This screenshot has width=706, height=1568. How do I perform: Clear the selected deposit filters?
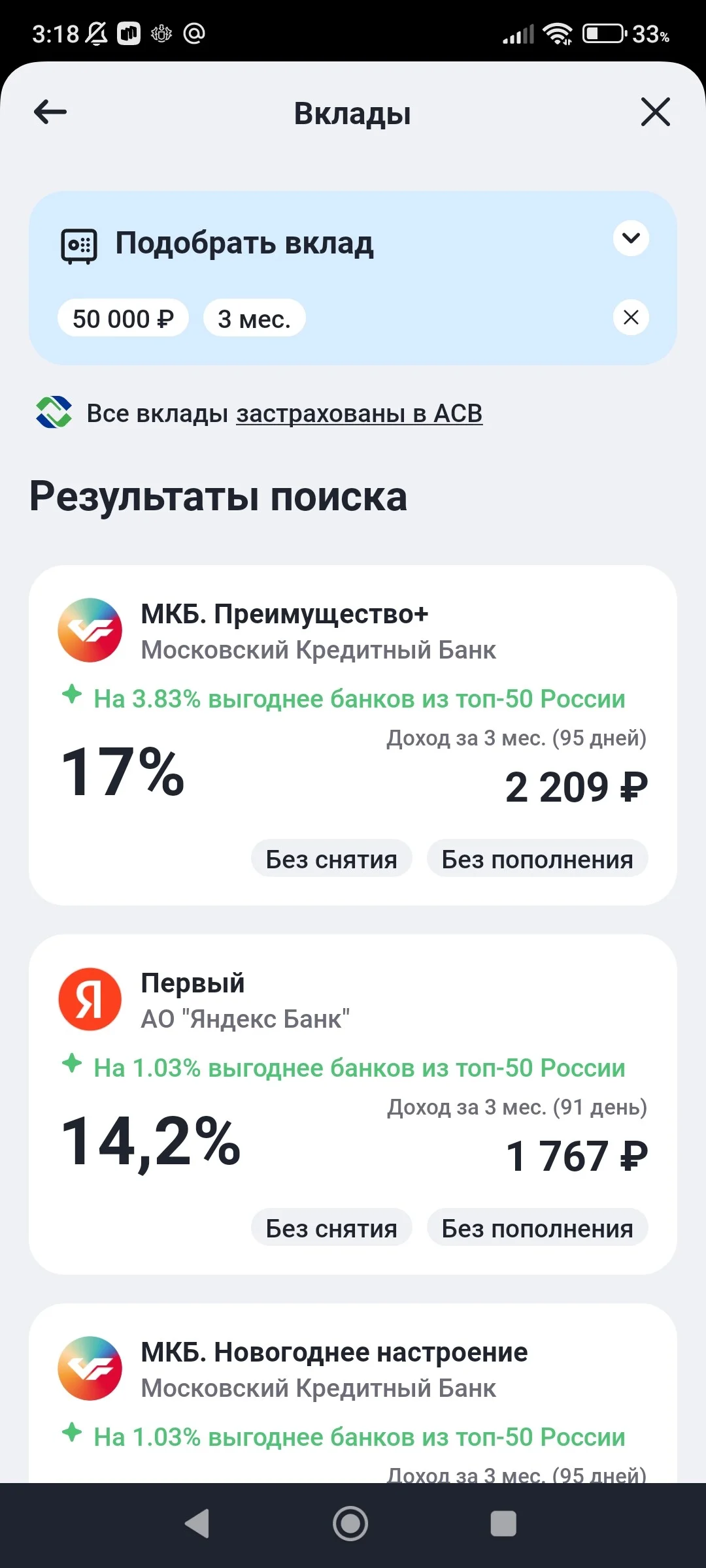pos(631,318)
